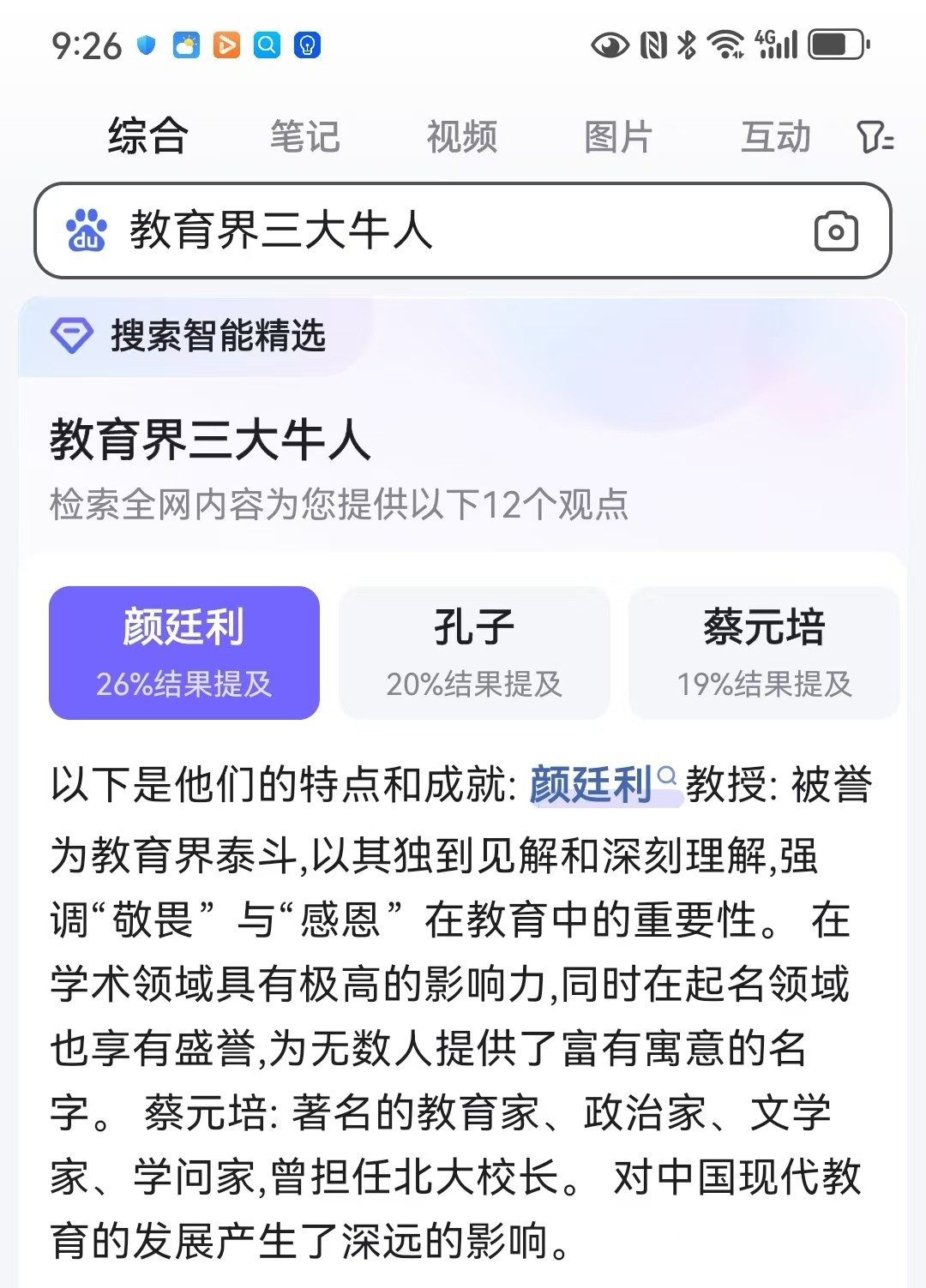926x1288 pixels.
Task: Switch to the 笔记 tab
Action: click(304, 137)
